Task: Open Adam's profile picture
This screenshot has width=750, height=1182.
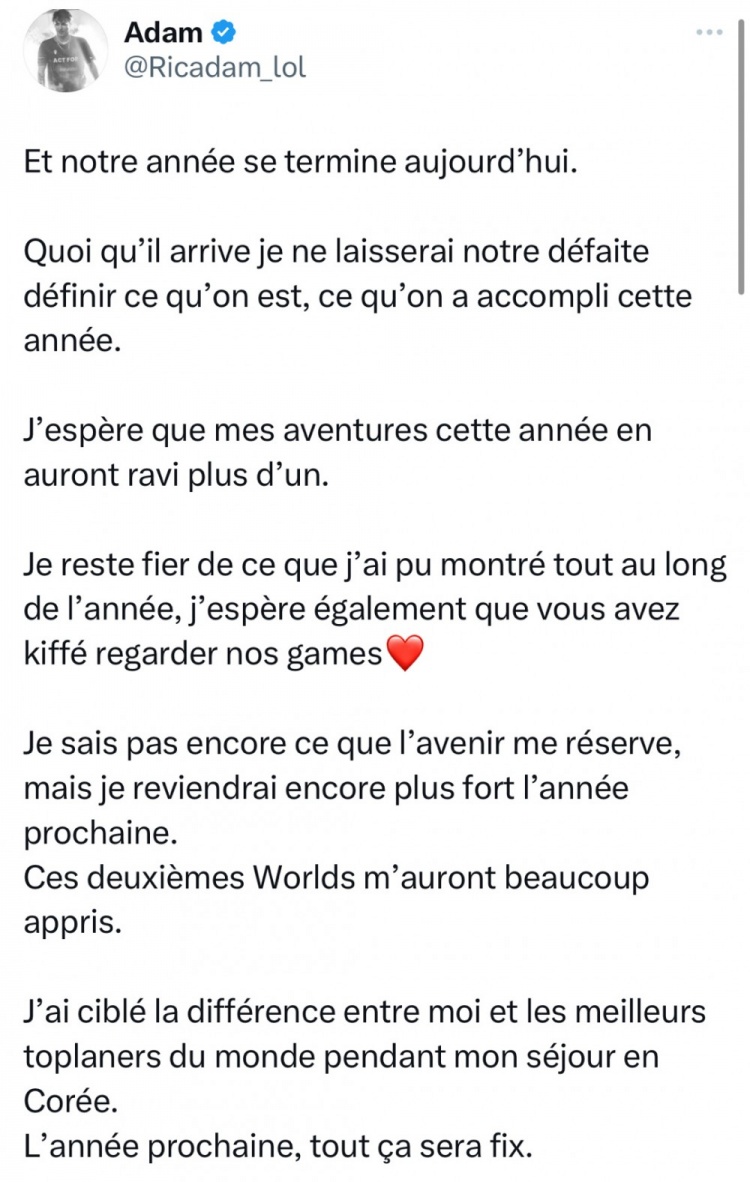Action: click(63, 51)
